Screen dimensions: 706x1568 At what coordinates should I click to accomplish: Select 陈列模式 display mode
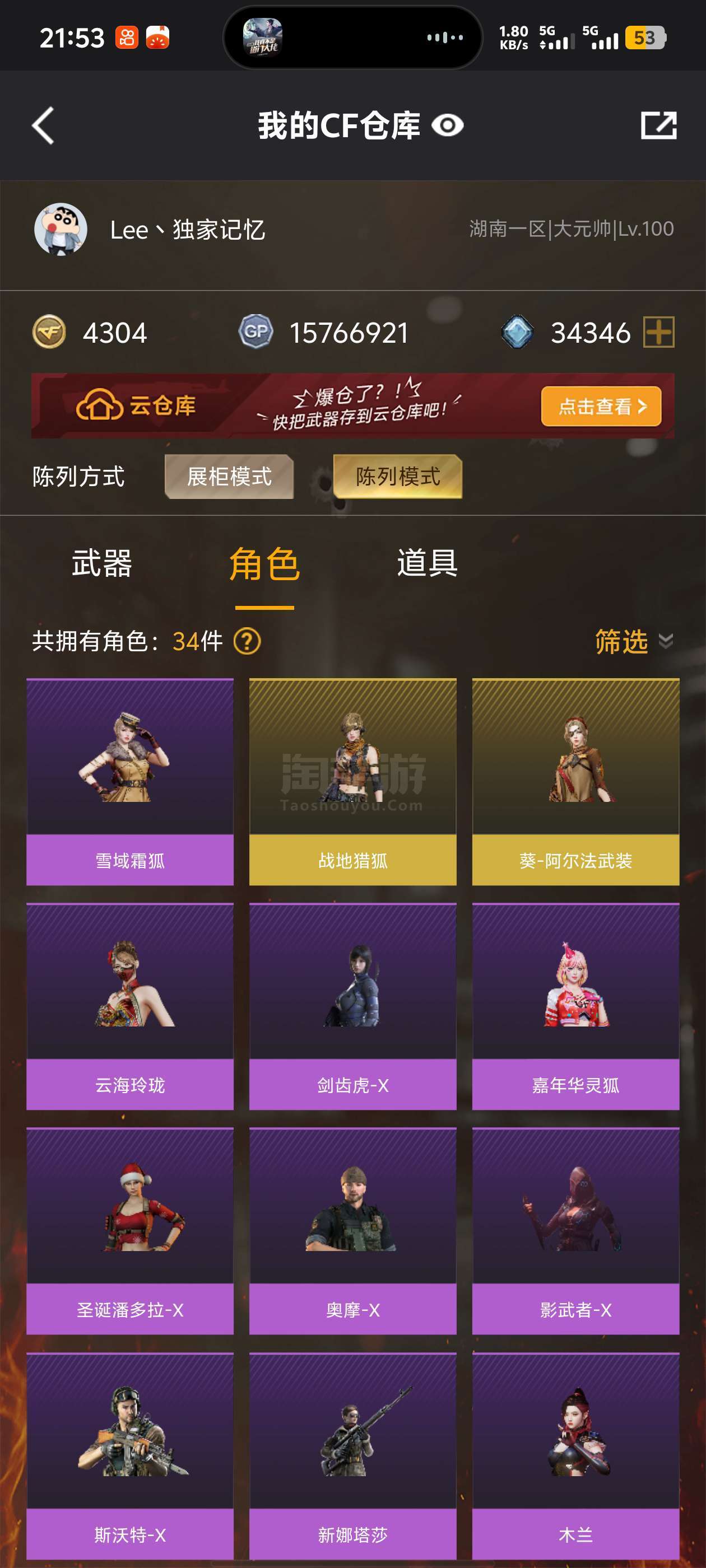(397, 477)
